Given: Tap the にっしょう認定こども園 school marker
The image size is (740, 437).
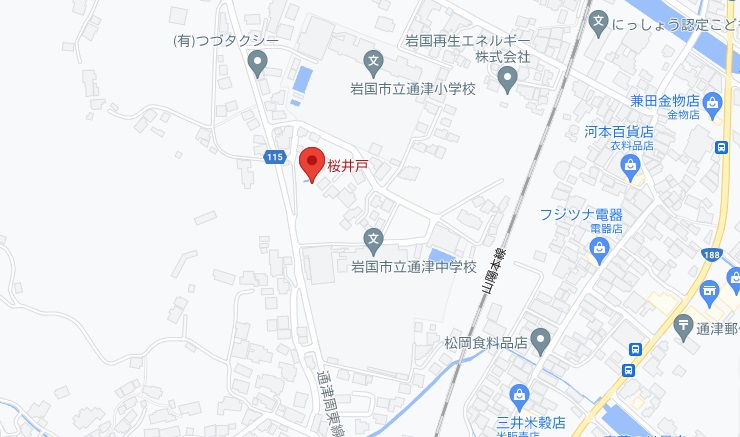Looking at the screenshot, I should [599, 19].
